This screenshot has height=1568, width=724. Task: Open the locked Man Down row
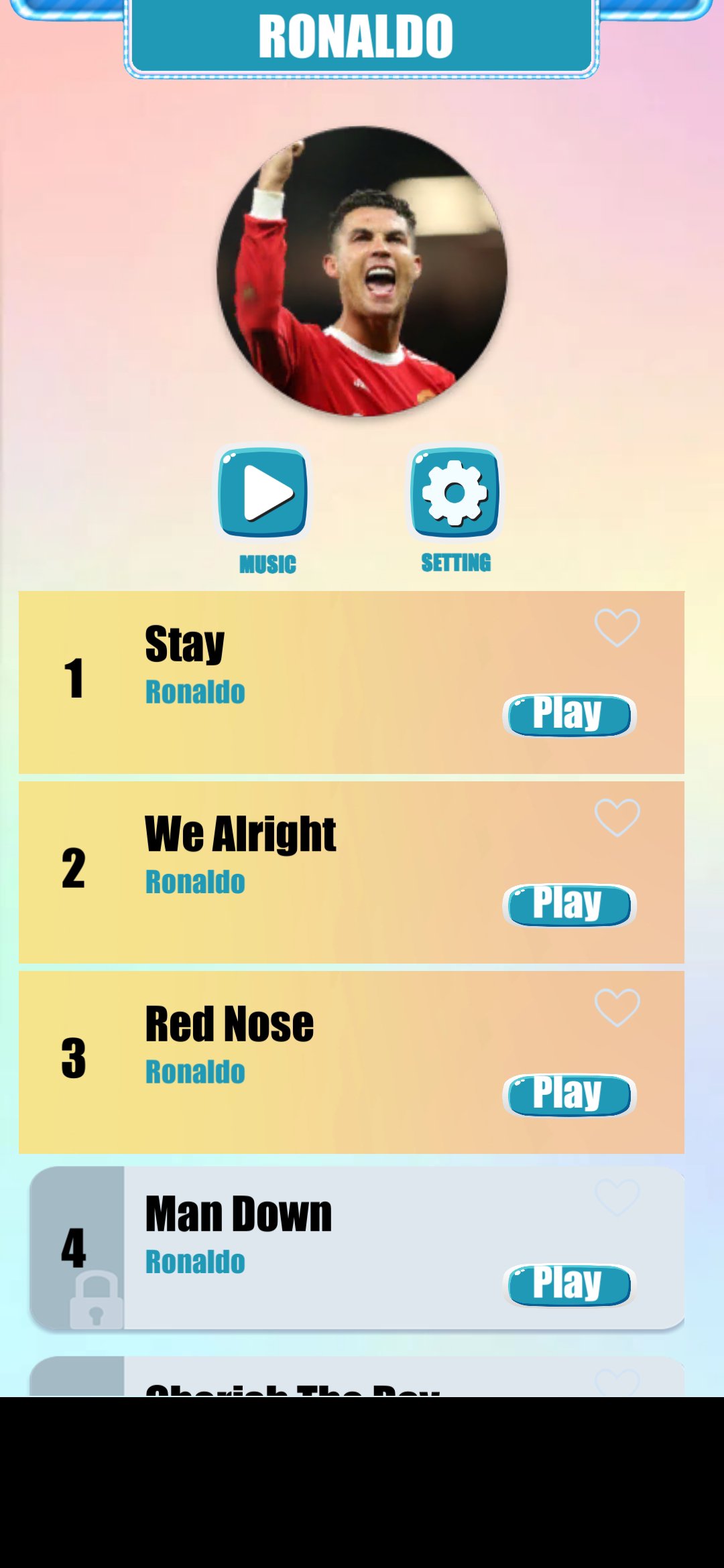pyautogui.click(x=357, y=1248)
